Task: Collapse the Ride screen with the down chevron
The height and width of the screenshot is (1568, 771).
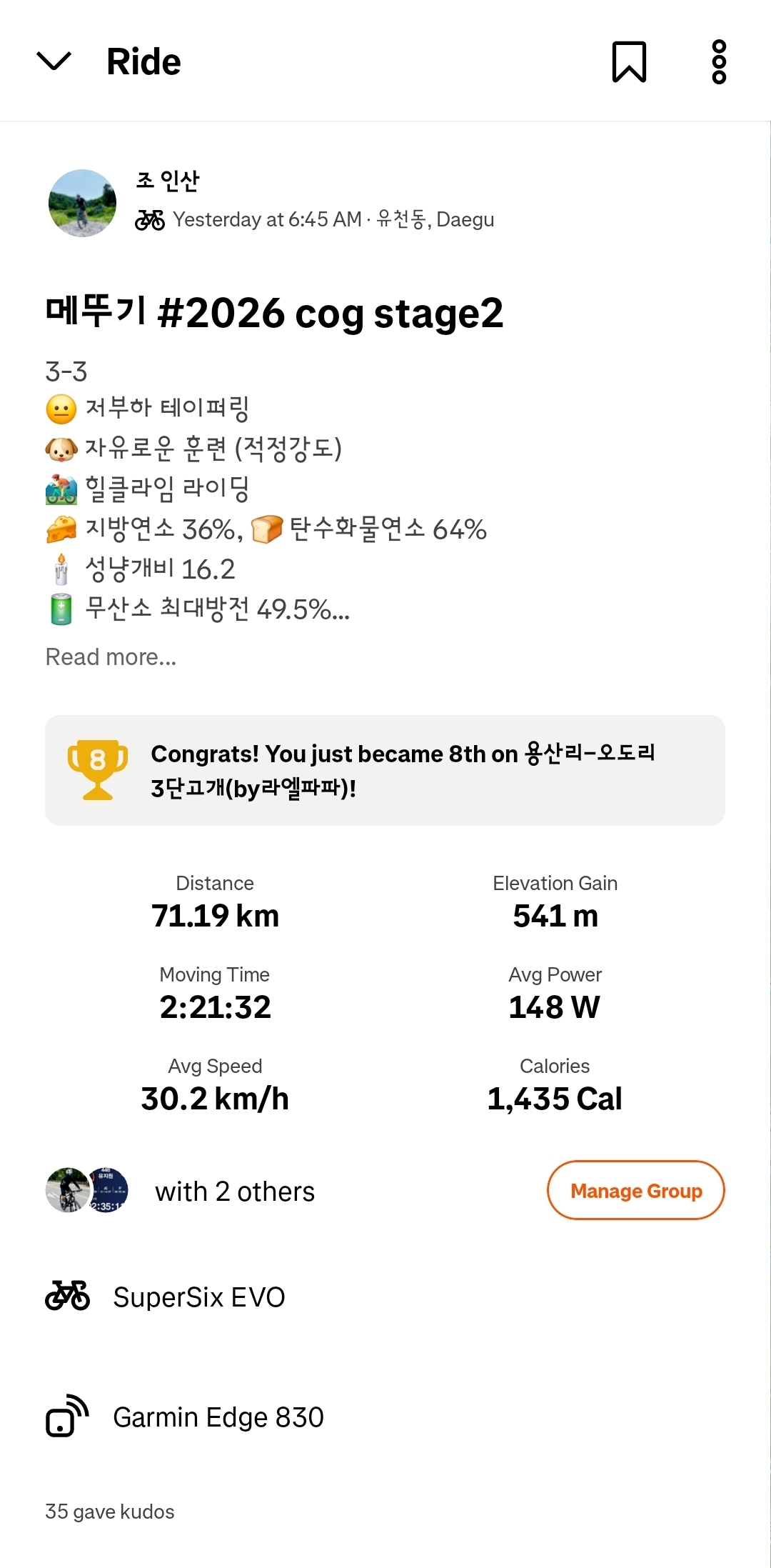Action: pos(54,61)
